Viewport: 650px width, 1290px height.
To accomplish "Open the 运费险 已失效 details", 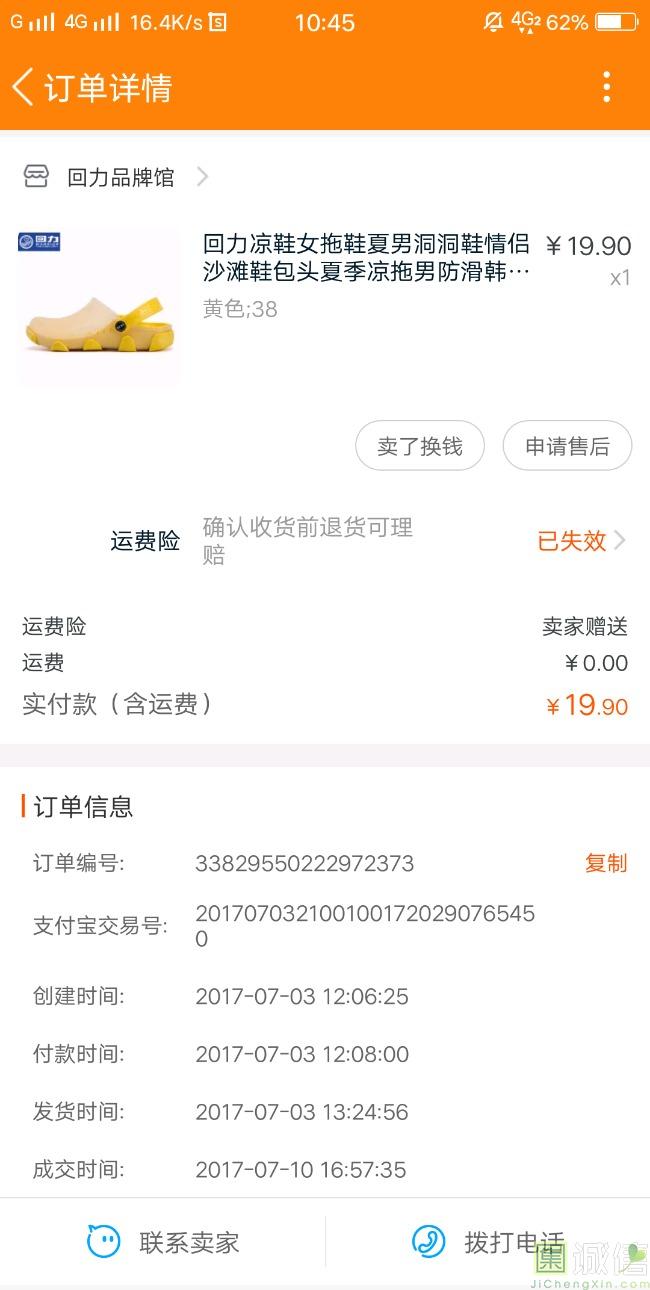I will point(580,541).
